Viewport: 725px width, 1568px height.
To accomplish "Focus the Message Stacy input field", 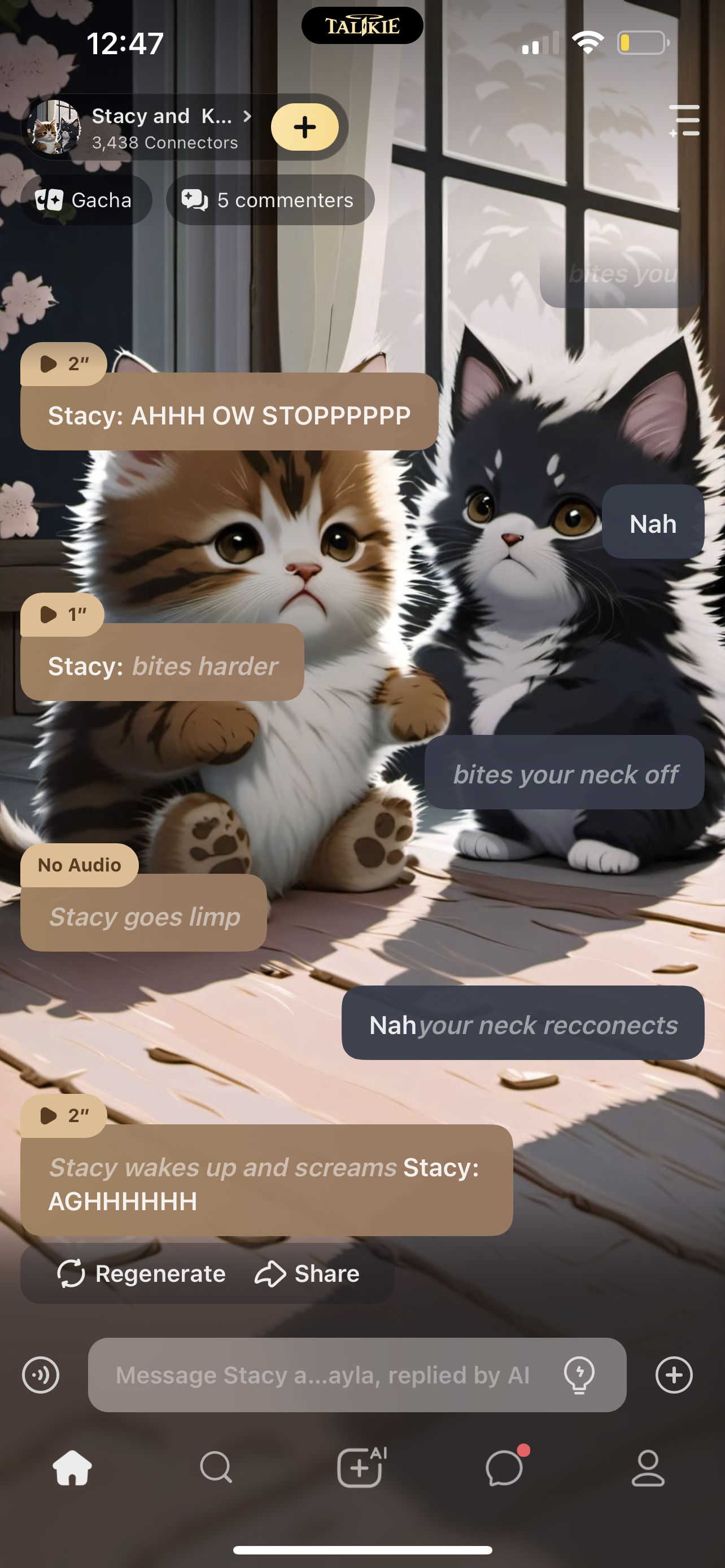I will [322, 1375].
